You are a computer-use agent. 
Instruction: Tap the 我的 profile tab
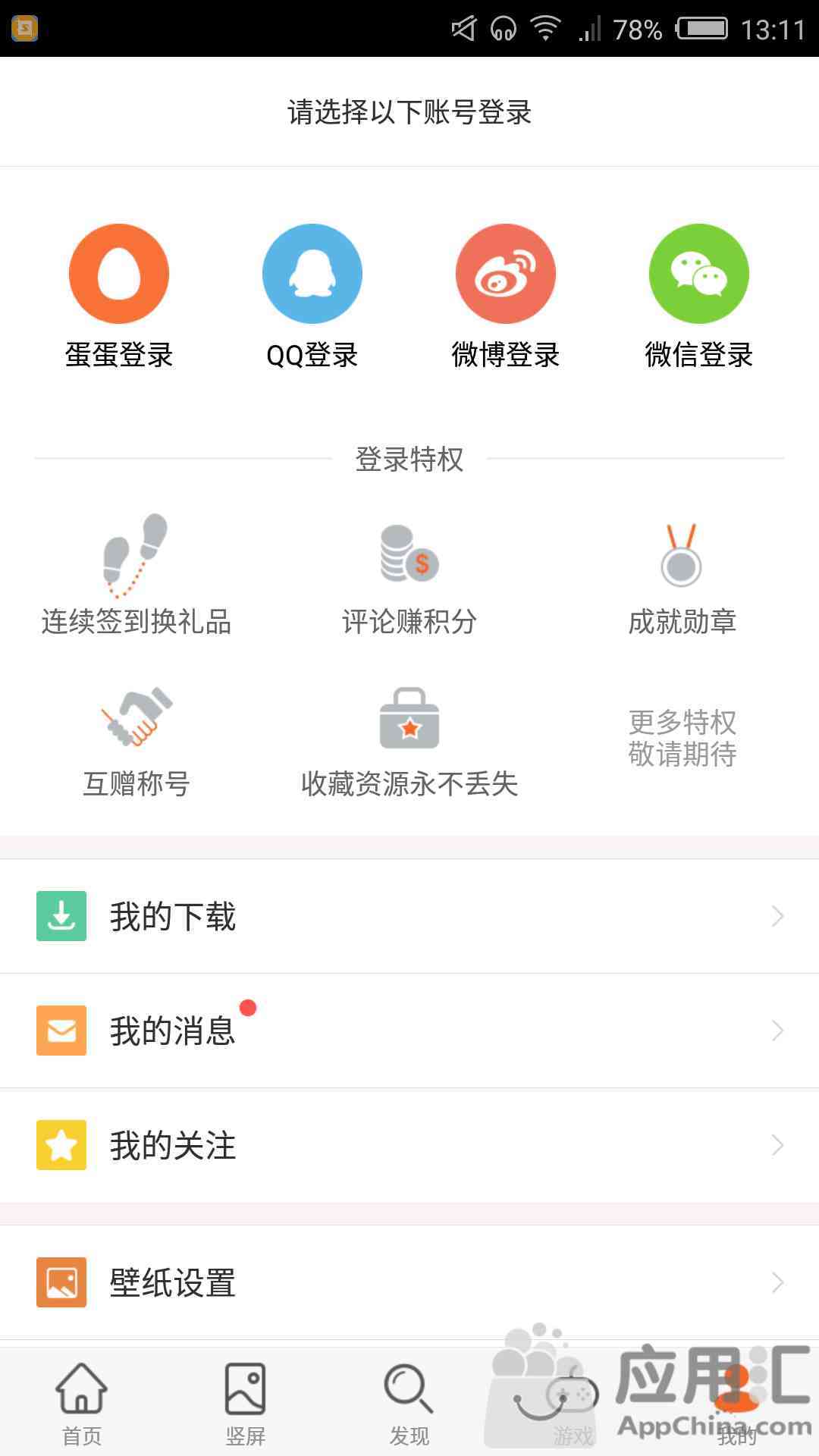coord(737,1403)
